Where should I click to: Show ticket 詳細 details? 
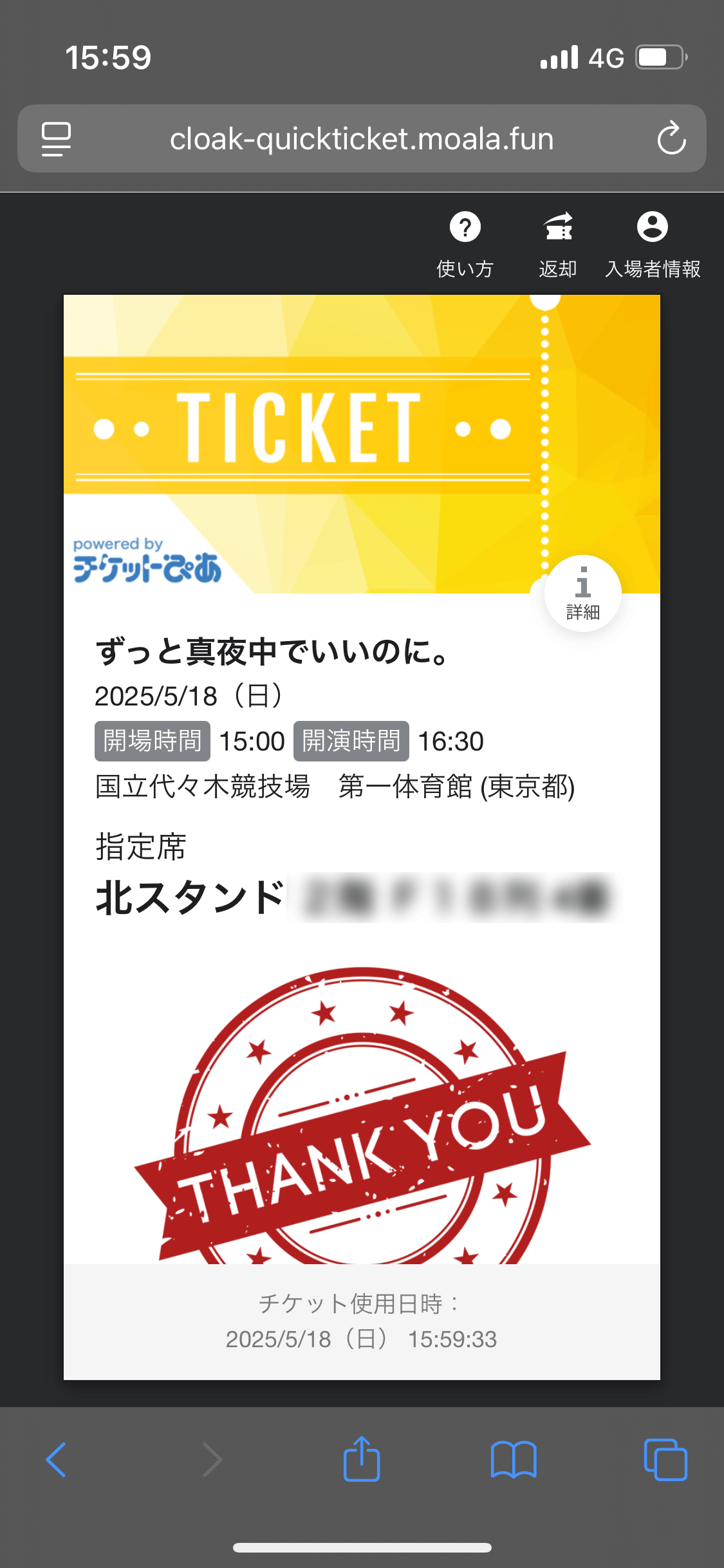pyautogui.click(x=583, y=593)
